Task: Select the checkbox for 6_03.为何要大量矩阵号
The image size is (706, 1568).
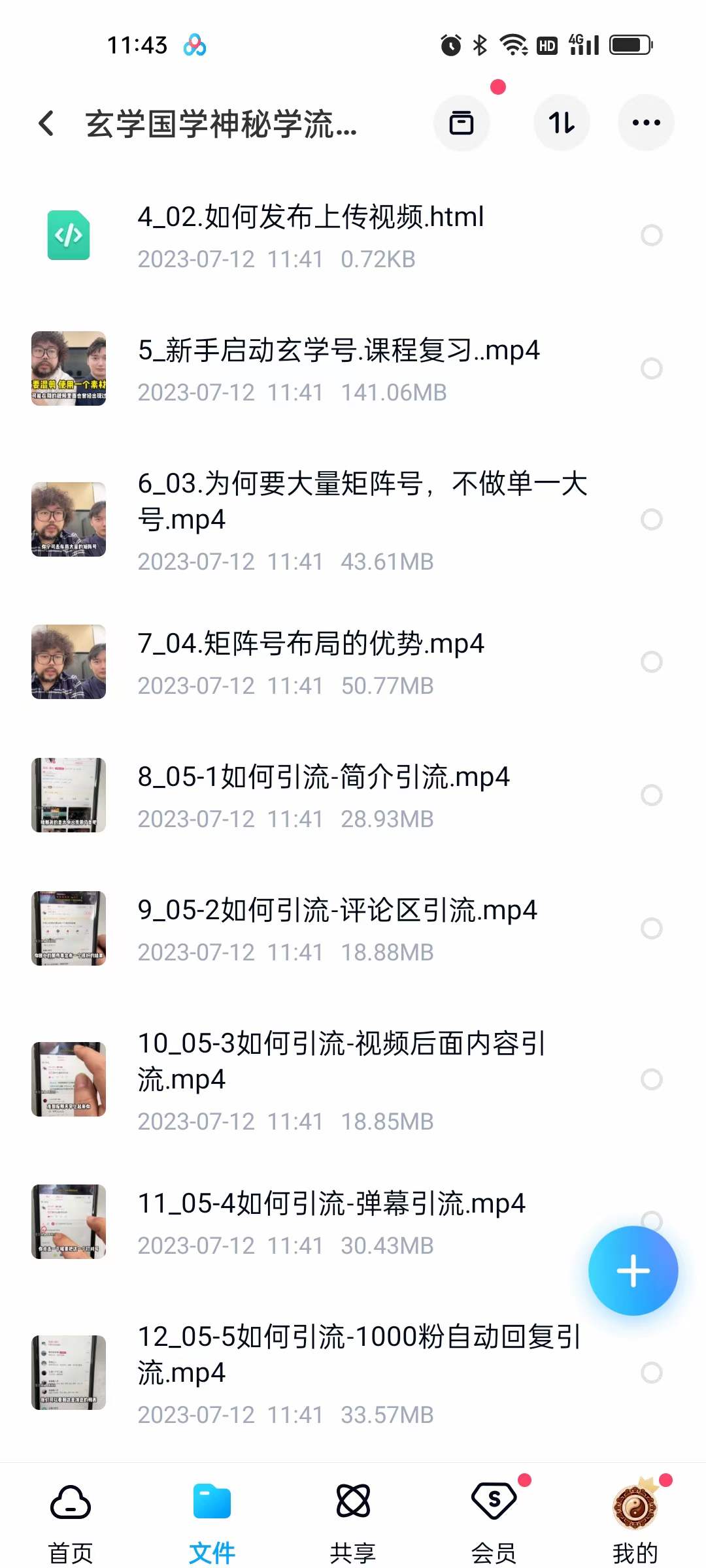Action: tap(651, 520)
